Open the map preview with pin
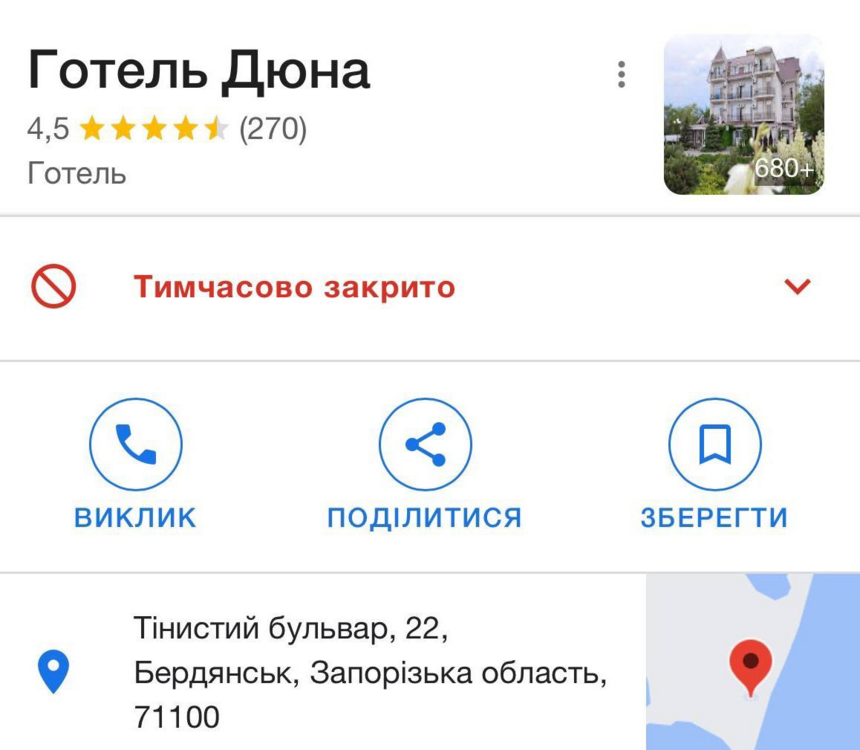The image size is (860, 750). (x=752, y=662)
